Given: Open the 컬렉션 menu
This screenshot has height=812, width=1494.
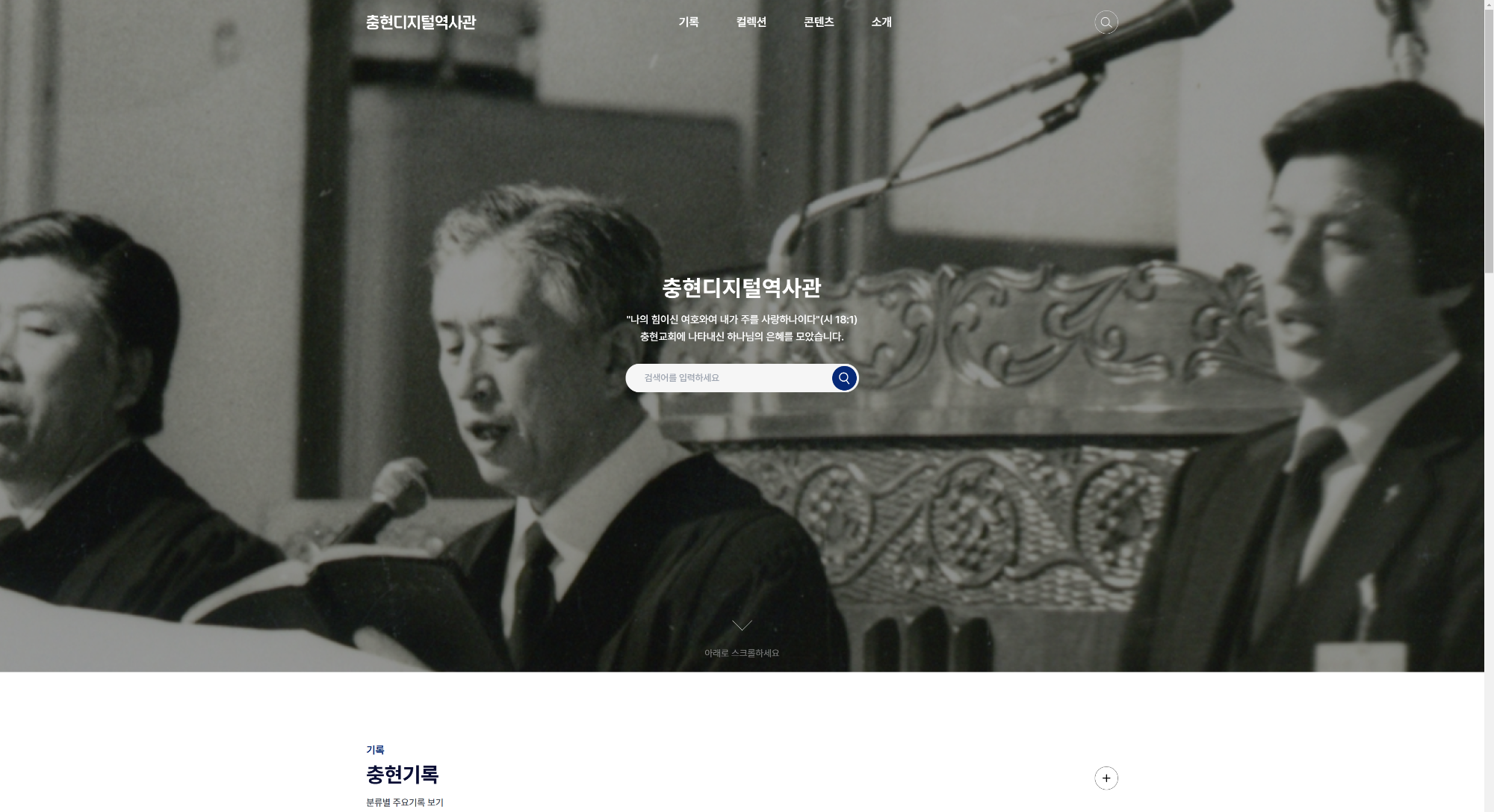Looking at the screenshot, I should tap(751, 22).
